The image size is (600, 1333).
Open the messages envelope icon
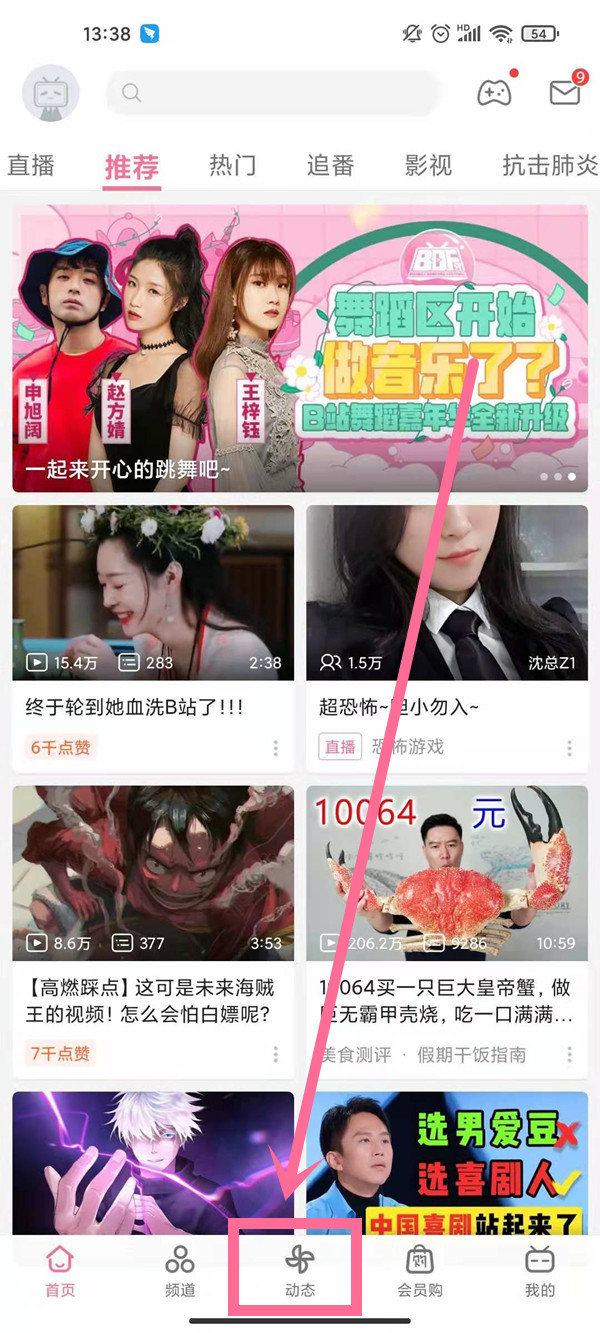(x=565, y=92)
